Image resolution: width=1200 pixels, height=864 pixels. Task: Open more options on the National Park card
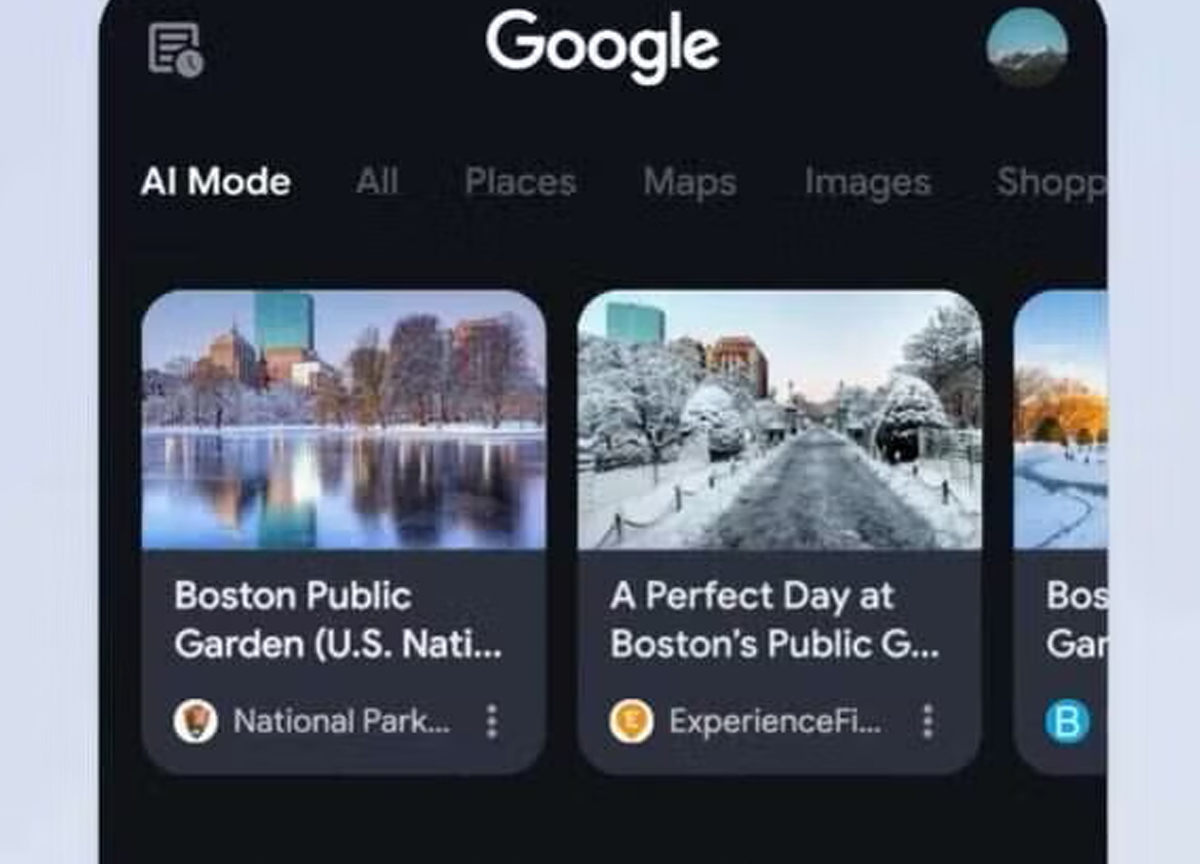click(491, 721)
